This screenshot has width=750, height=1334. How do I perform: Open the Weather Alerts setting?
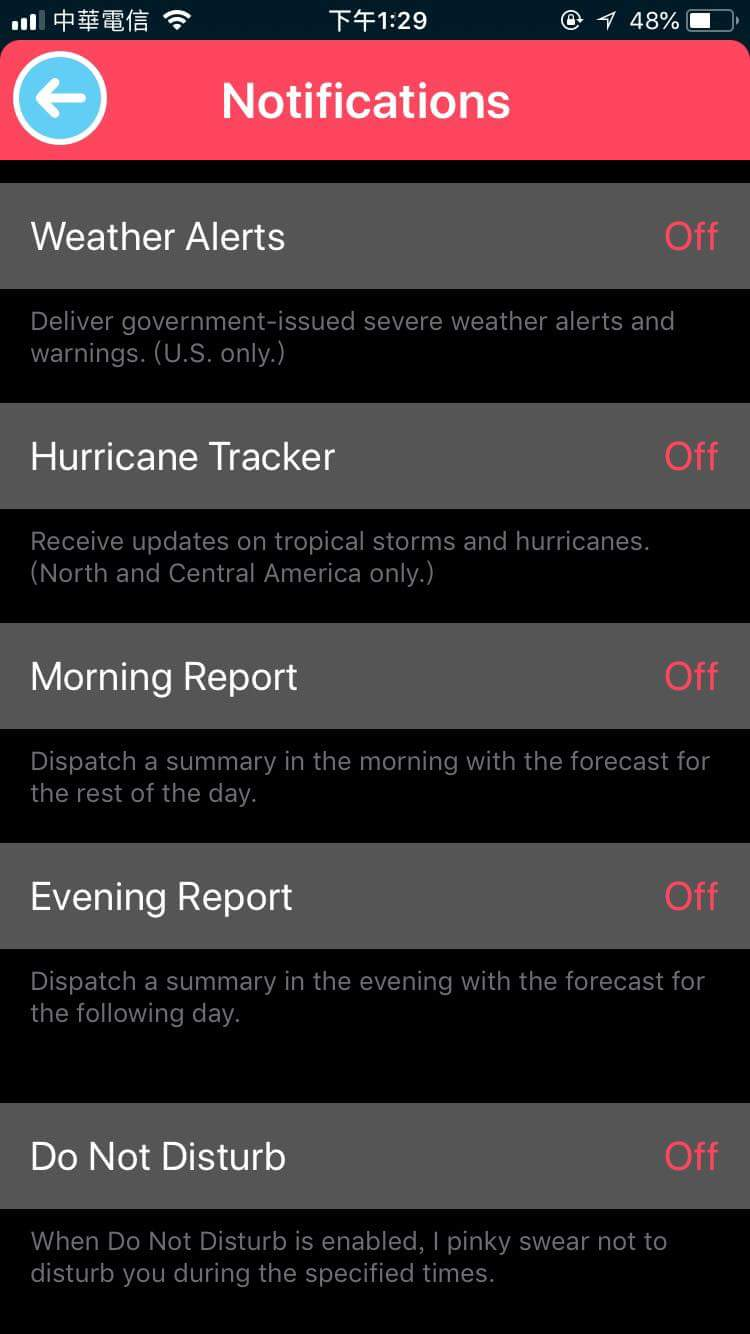coord(375,236)
